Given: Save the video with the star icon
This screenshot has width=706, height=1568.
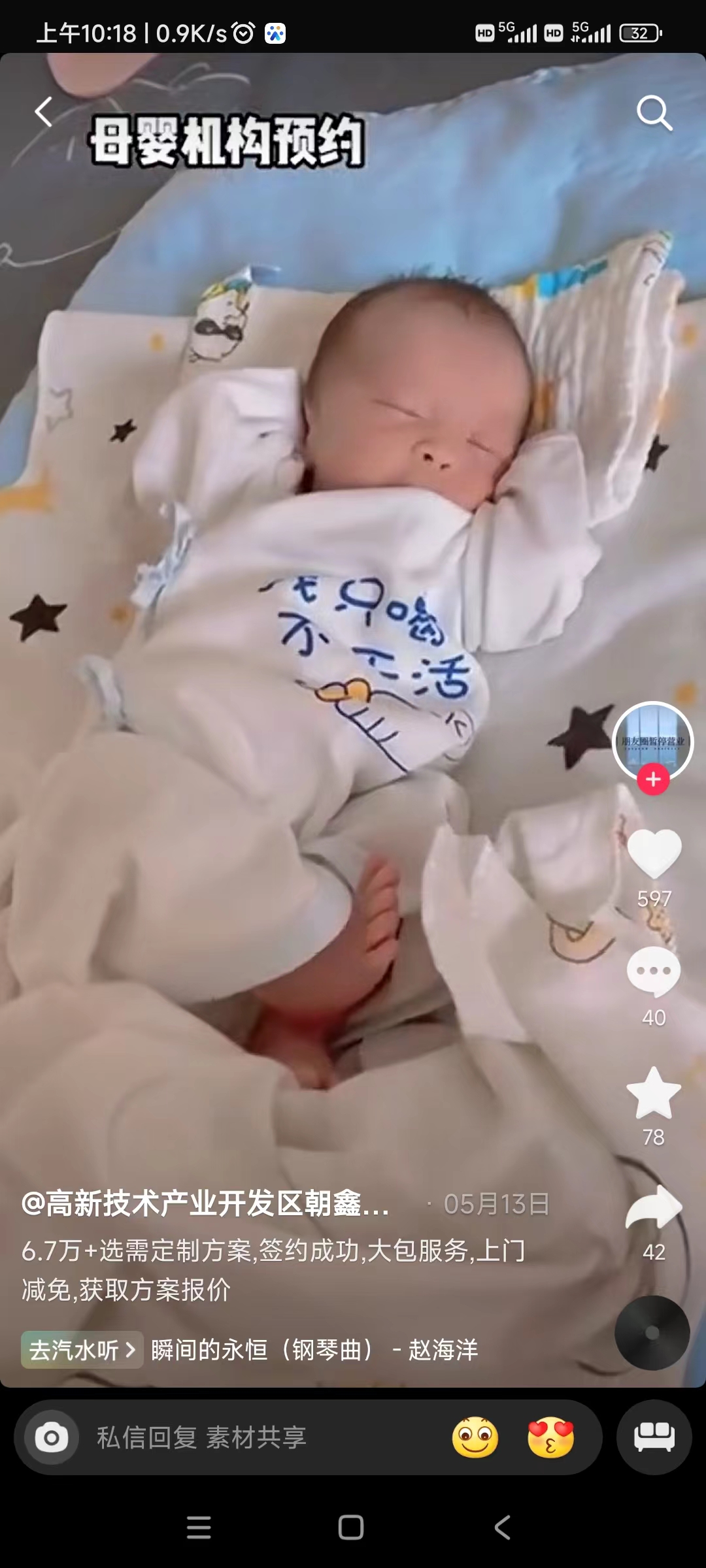Looking at the screenshot, I should [x=654, y=1093].
